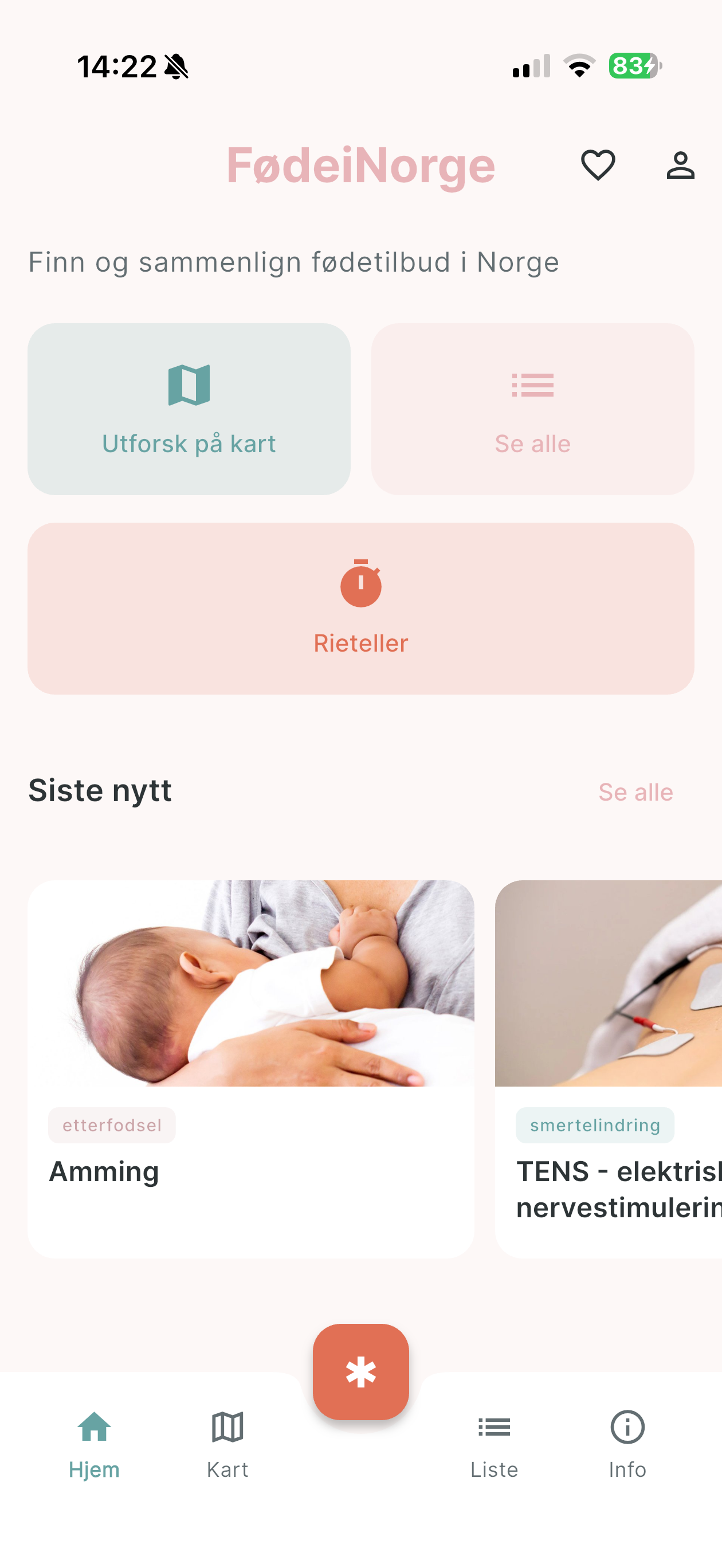Viewport: 722px width, 1568px height.
Task: Select the Hjem tab
Action: [x=95, y=1443]
